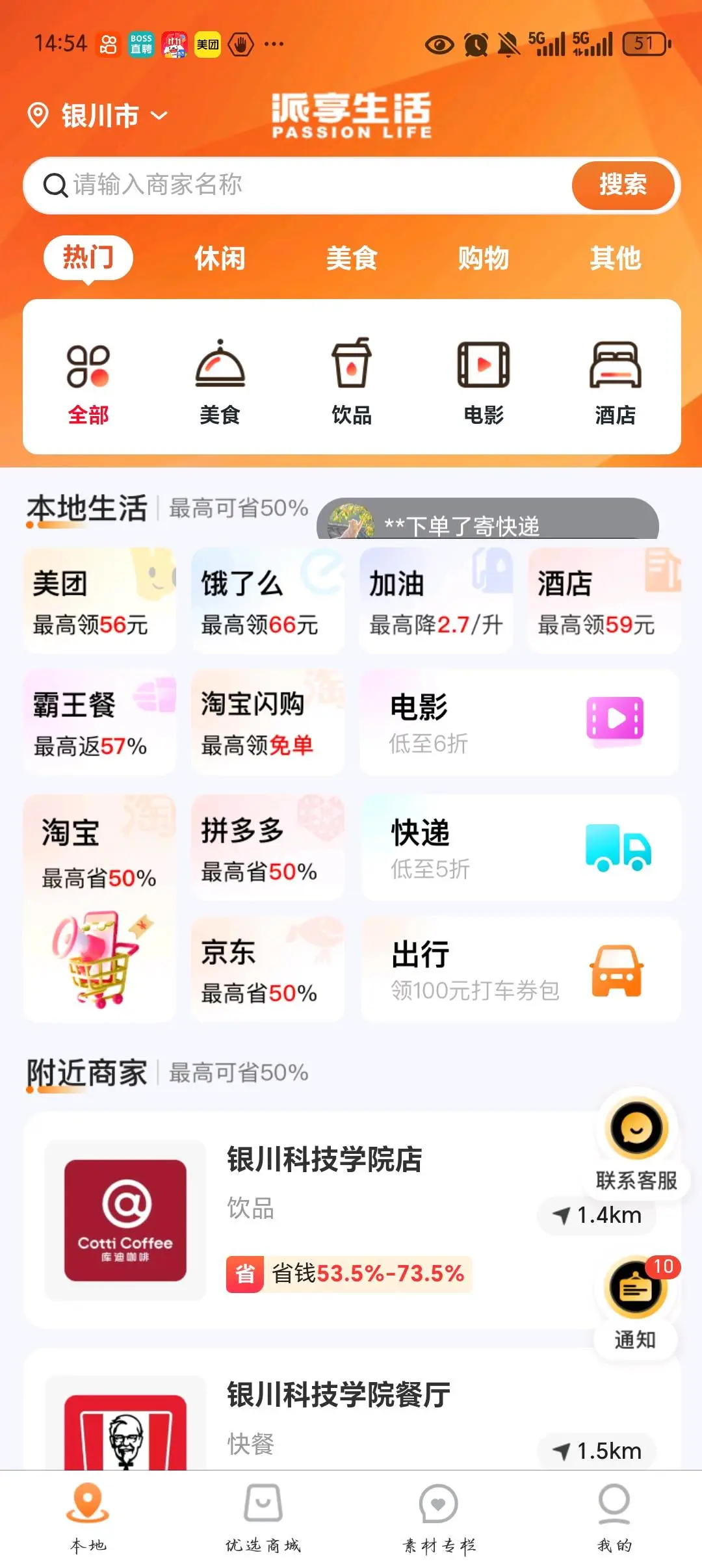This screenshot has height=1568, width=702.
Task: Open the 其他 category tab
Action: 616,257
